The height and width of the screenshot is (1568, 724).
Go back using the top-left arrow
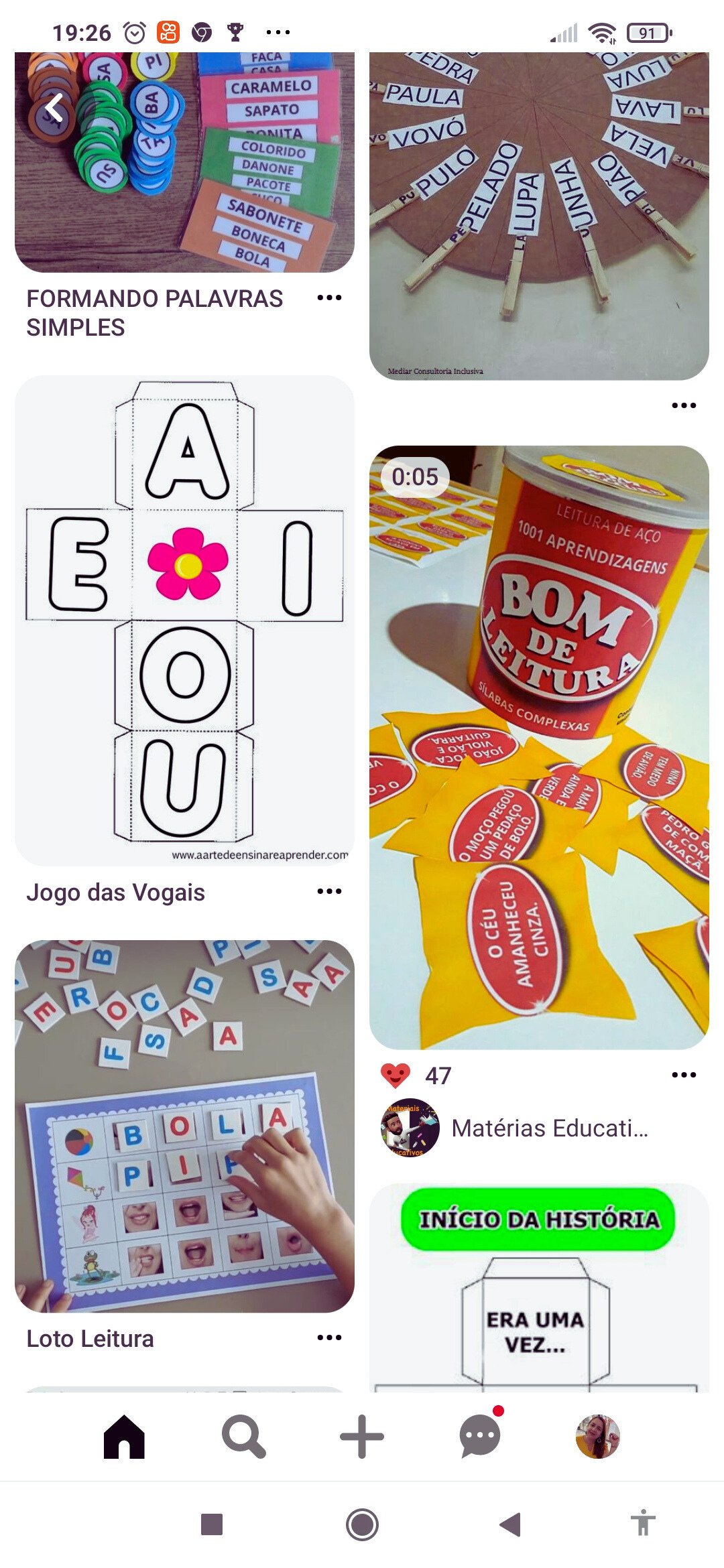tap(54, 109)
